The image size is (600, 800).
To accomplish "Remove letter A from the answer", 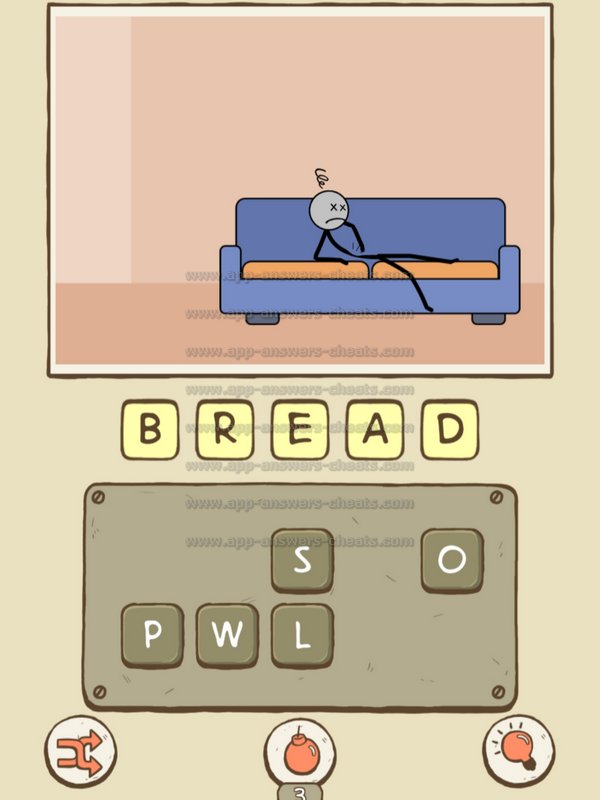I will coord(375,430).
